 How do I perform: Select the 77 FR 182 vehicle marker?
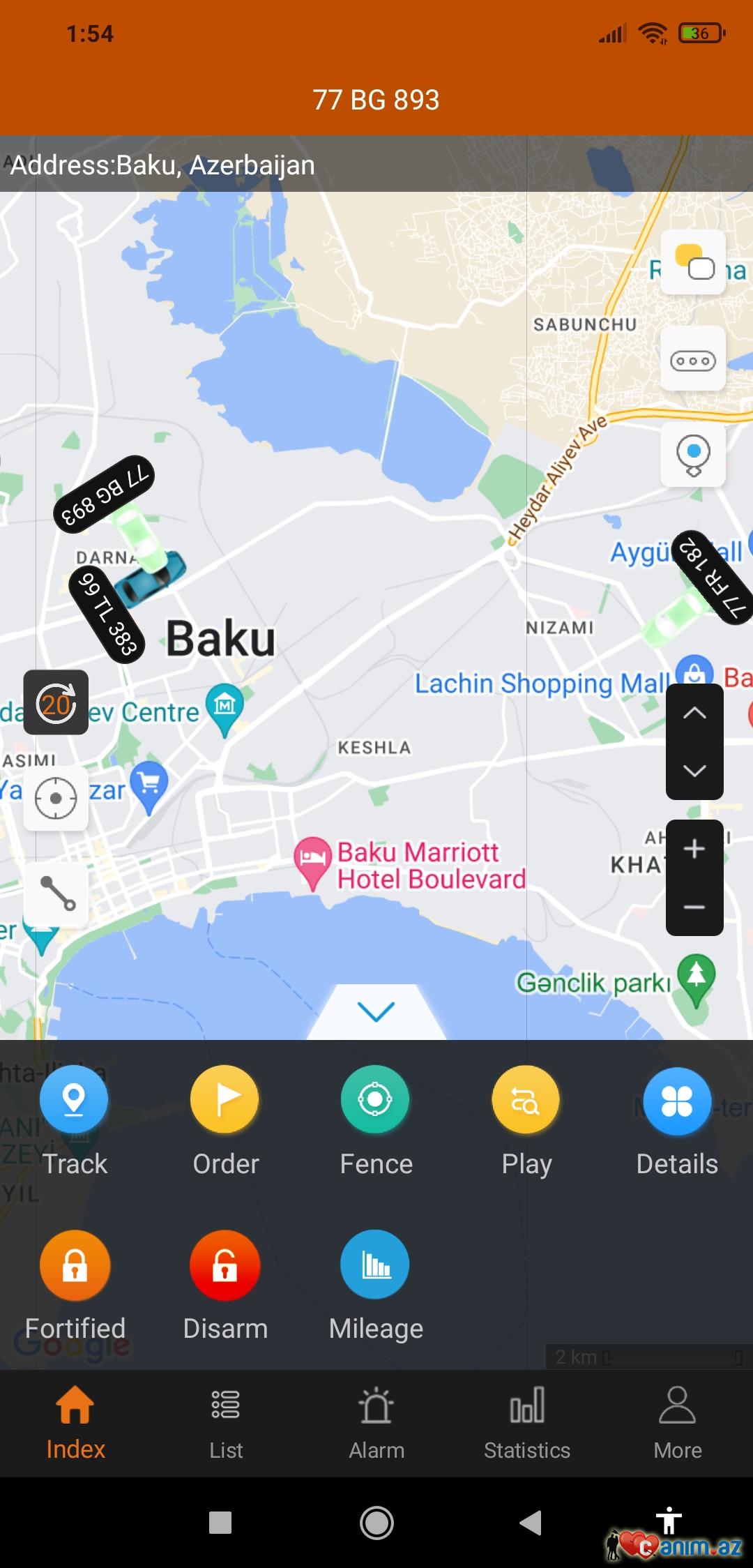click(713, 576)
